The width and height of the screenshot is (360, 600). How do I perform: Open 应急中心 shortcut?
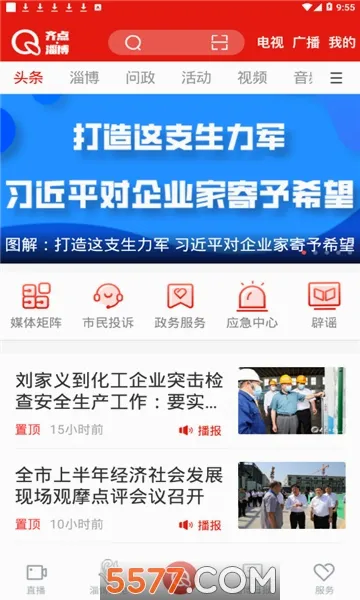click(252, 306)
